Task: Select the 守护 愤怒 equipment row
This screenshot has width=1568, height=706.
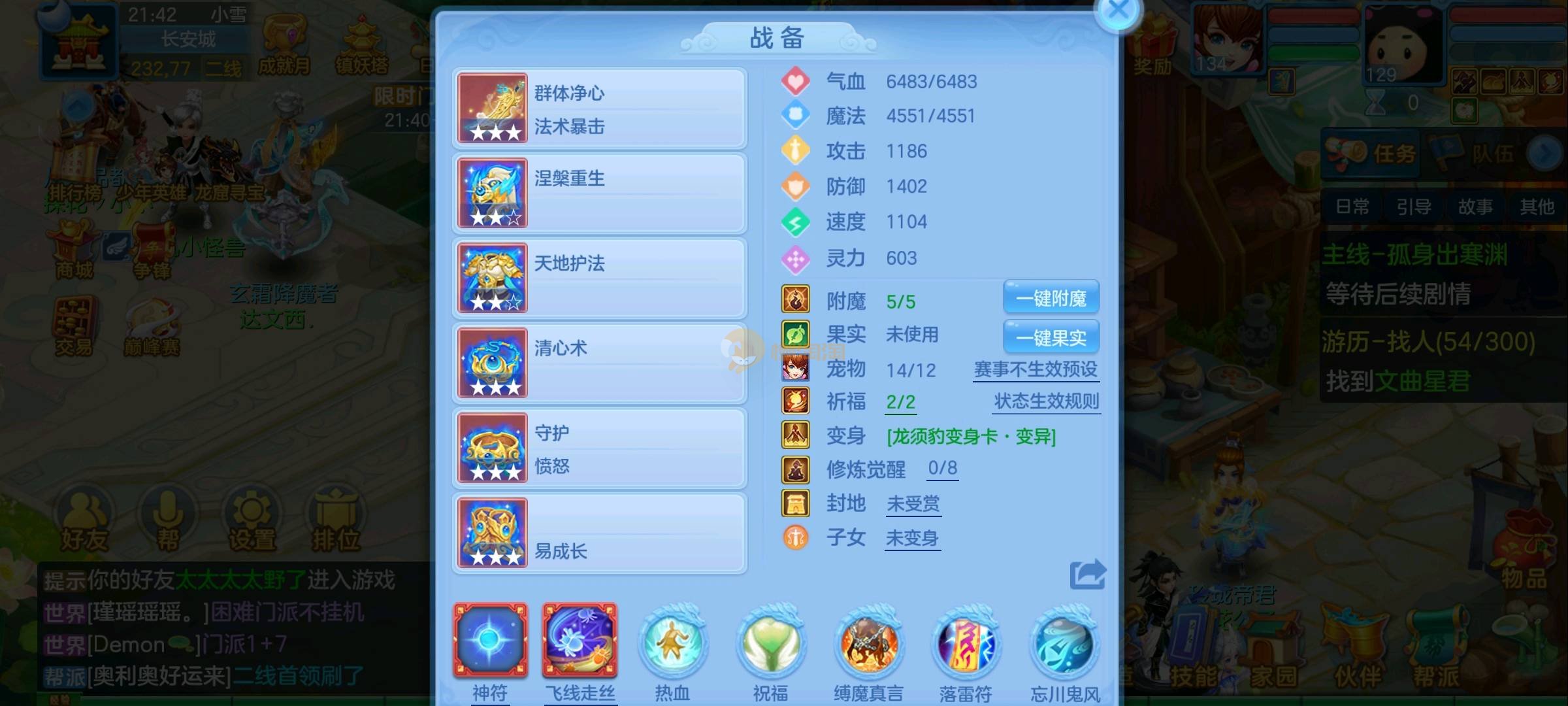Action: pos(599,448)
